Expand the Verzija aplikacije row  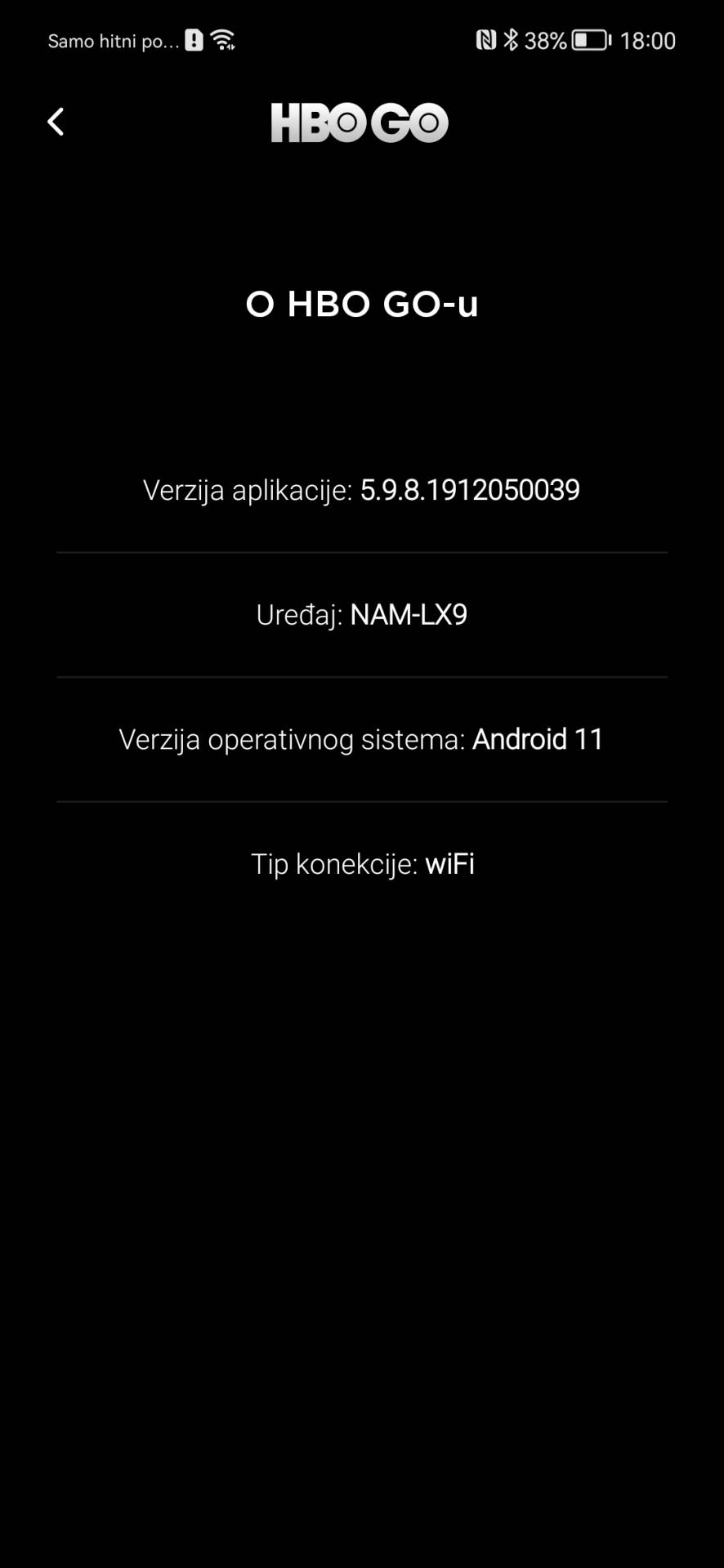pyautogui.click(x=361, y=490)
